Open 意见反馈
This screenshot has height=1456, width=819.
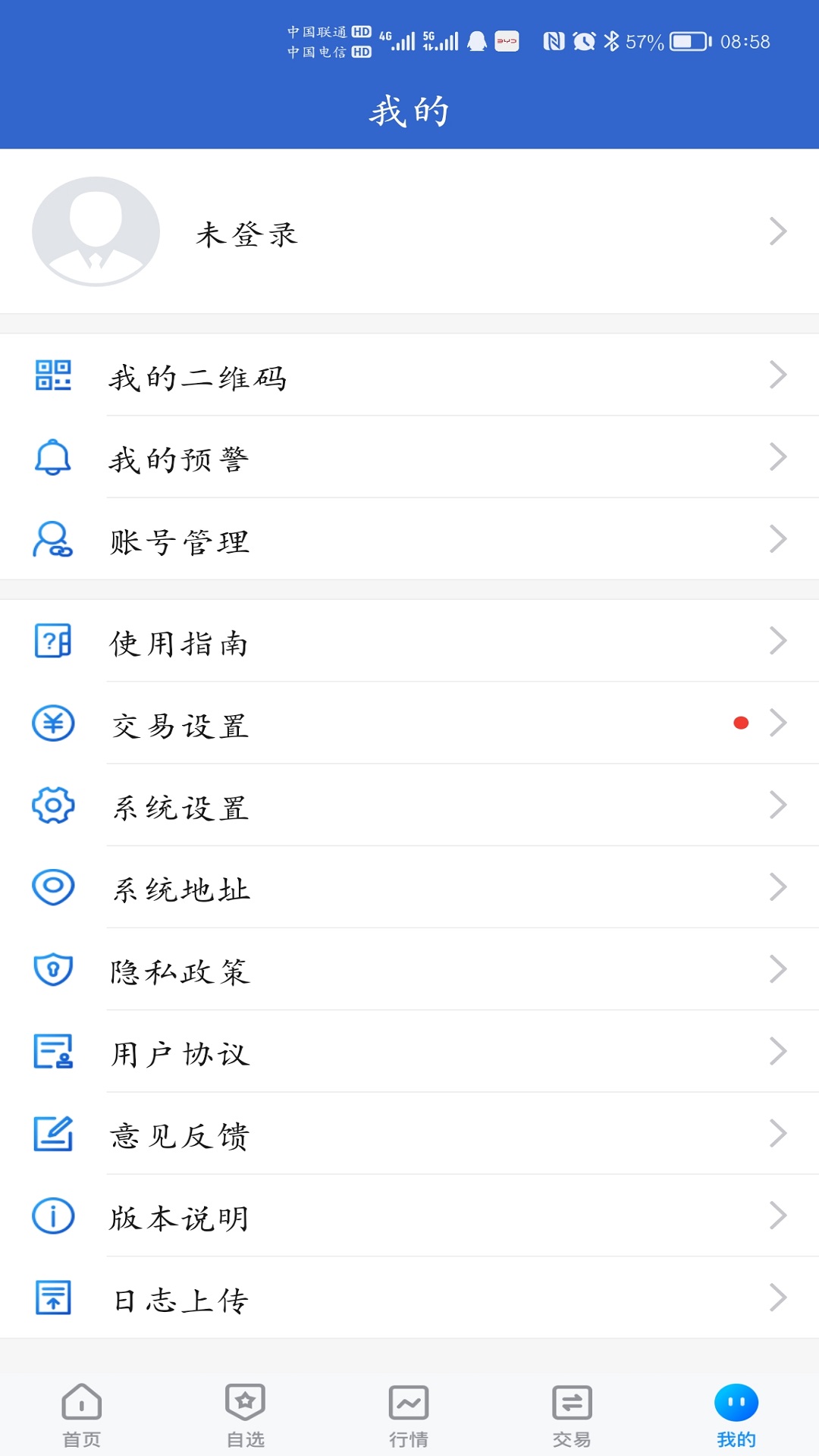(x=409, y=1134)
